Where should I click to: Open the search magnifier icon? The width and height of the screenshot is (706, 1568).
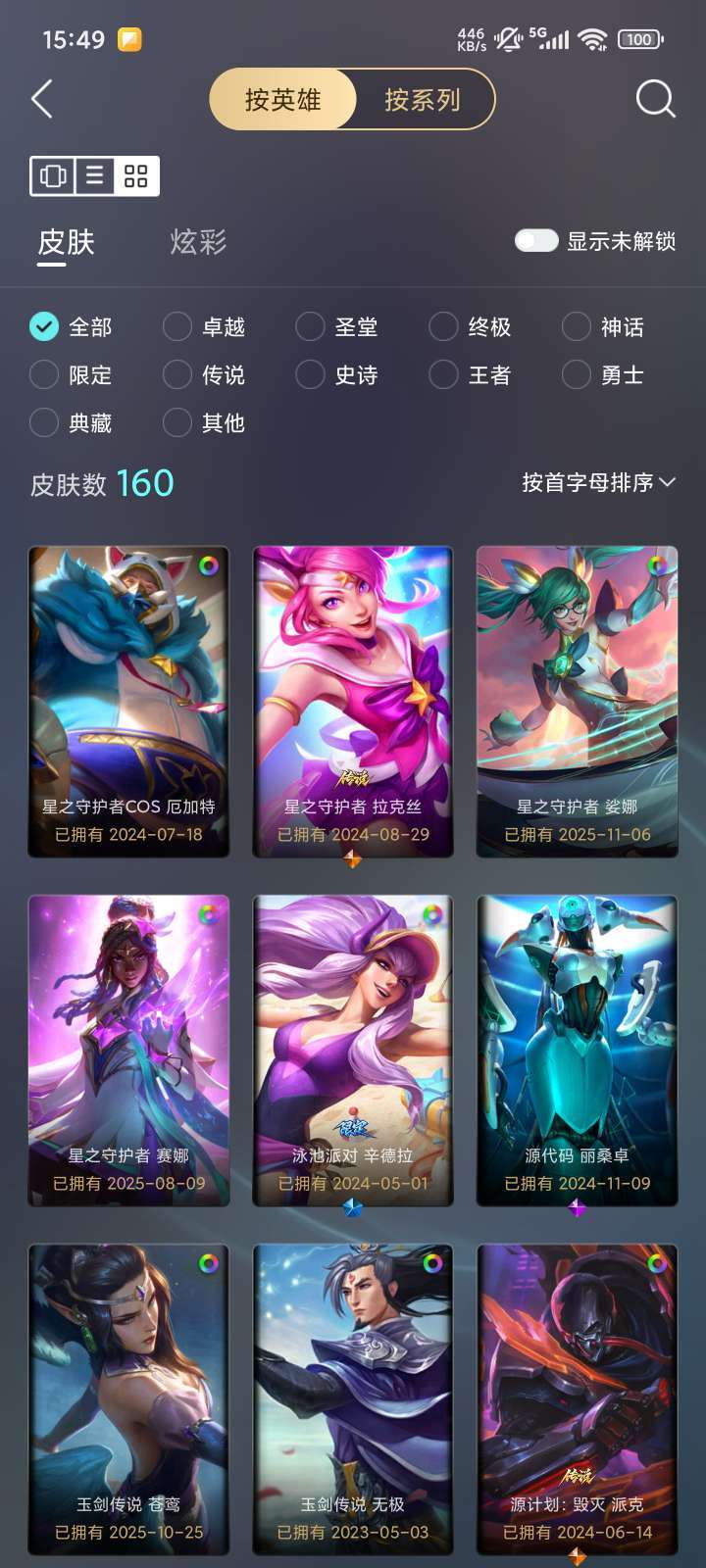point(655,99)
